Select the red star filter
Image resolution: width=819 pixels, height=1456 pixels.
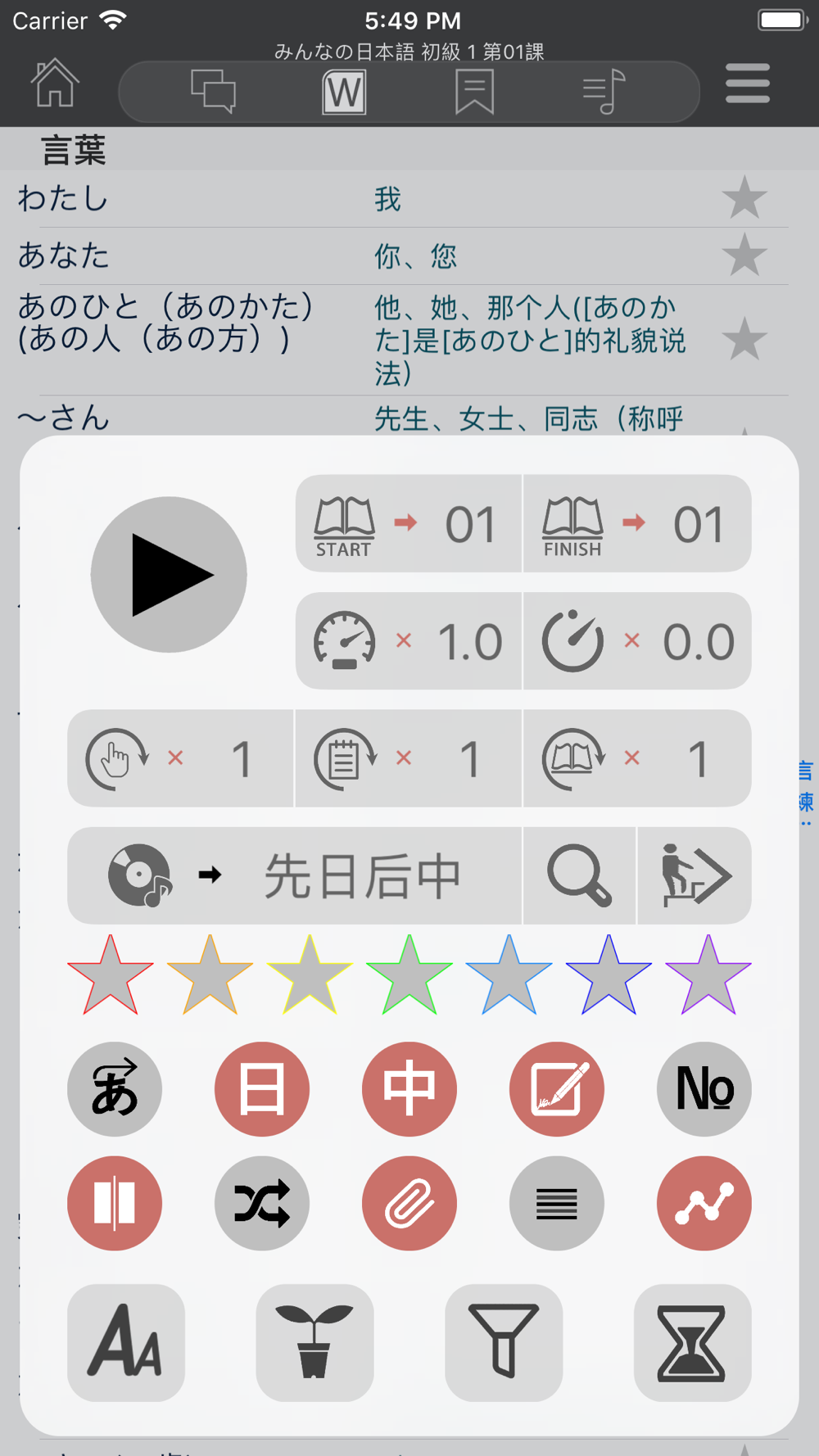pyautogui.click(x=111, y=976)
